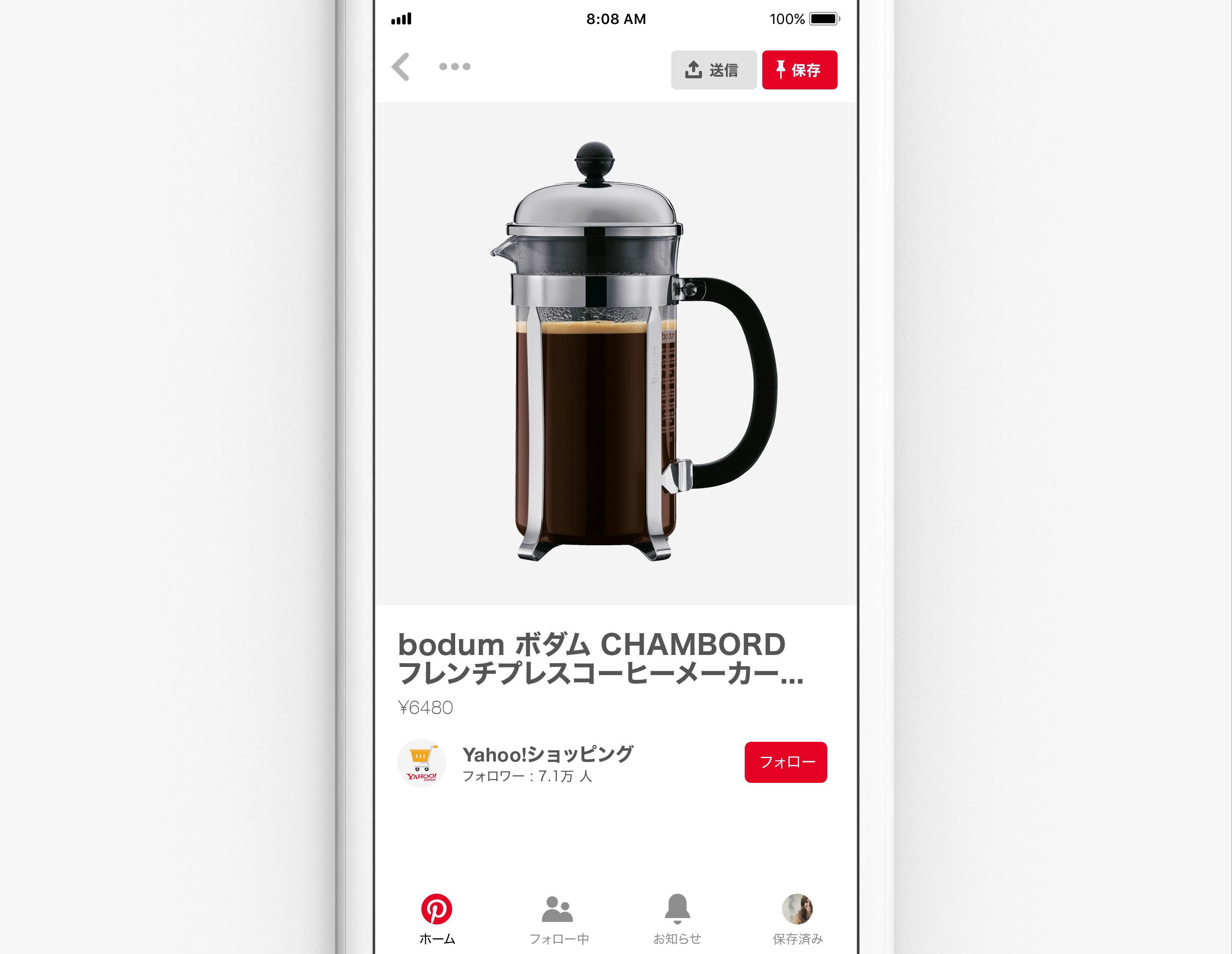Open the three-dot overflow menu

(x=454, y=67)
